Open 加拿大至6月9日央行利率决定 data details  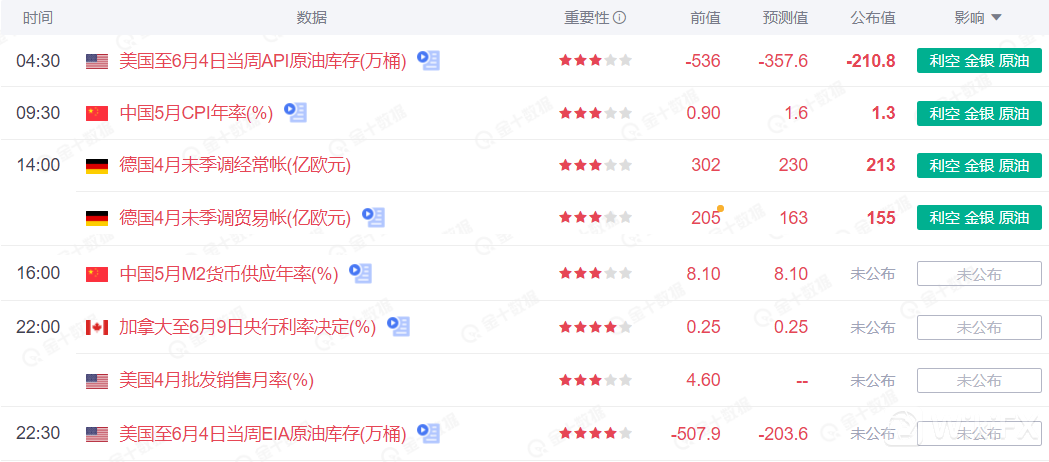[247, 326]
